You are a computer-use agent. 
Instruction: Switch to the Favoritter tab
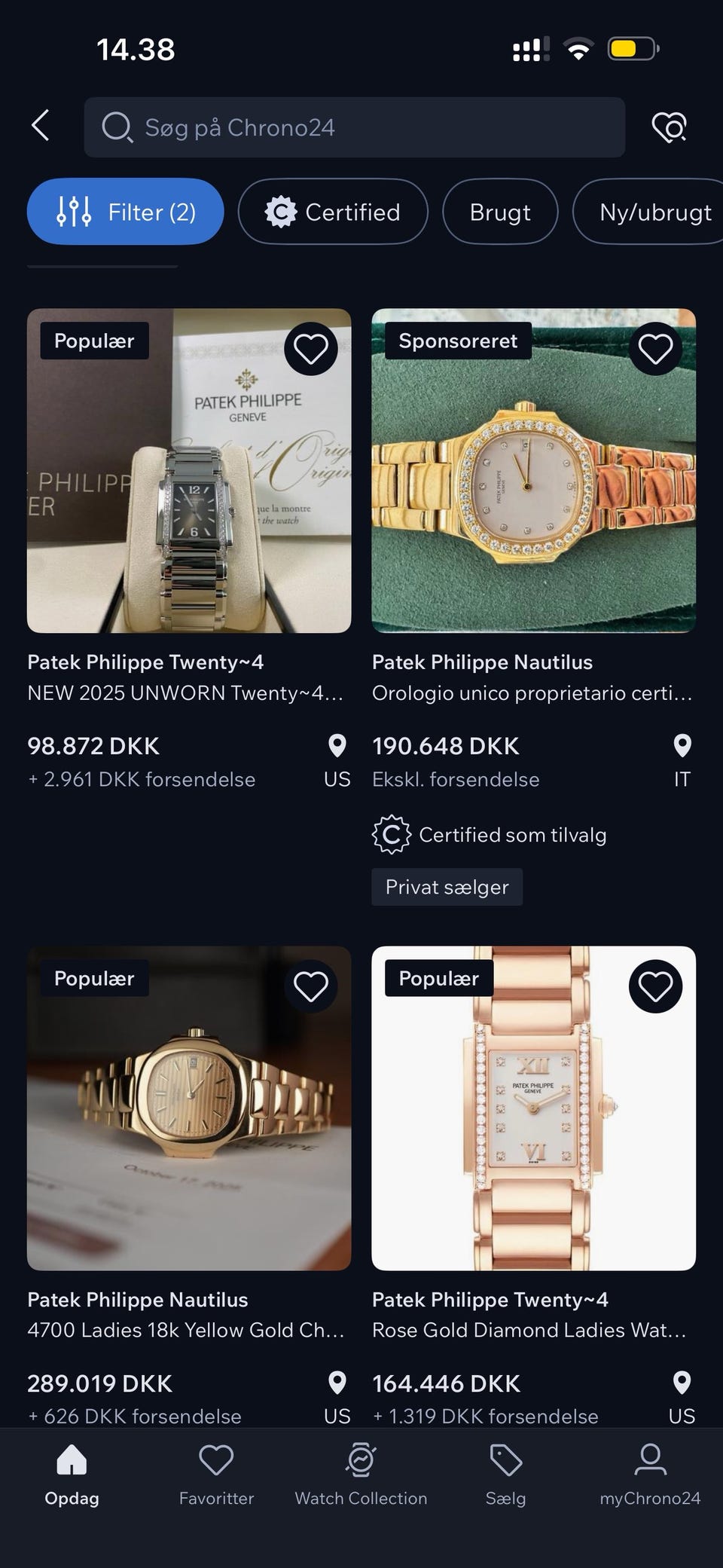pyautogui.click(x=216, y=1459)
